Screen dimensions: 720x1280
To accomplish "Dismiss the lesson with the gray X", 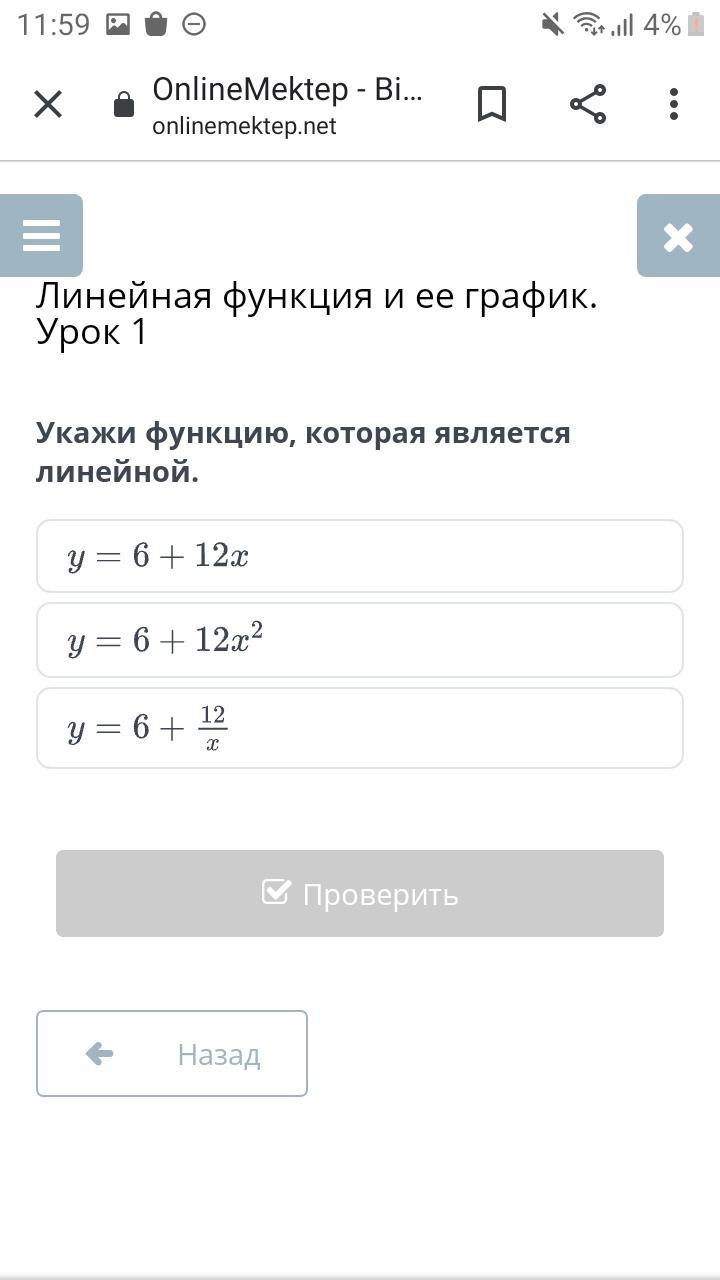I will point(678,236).
